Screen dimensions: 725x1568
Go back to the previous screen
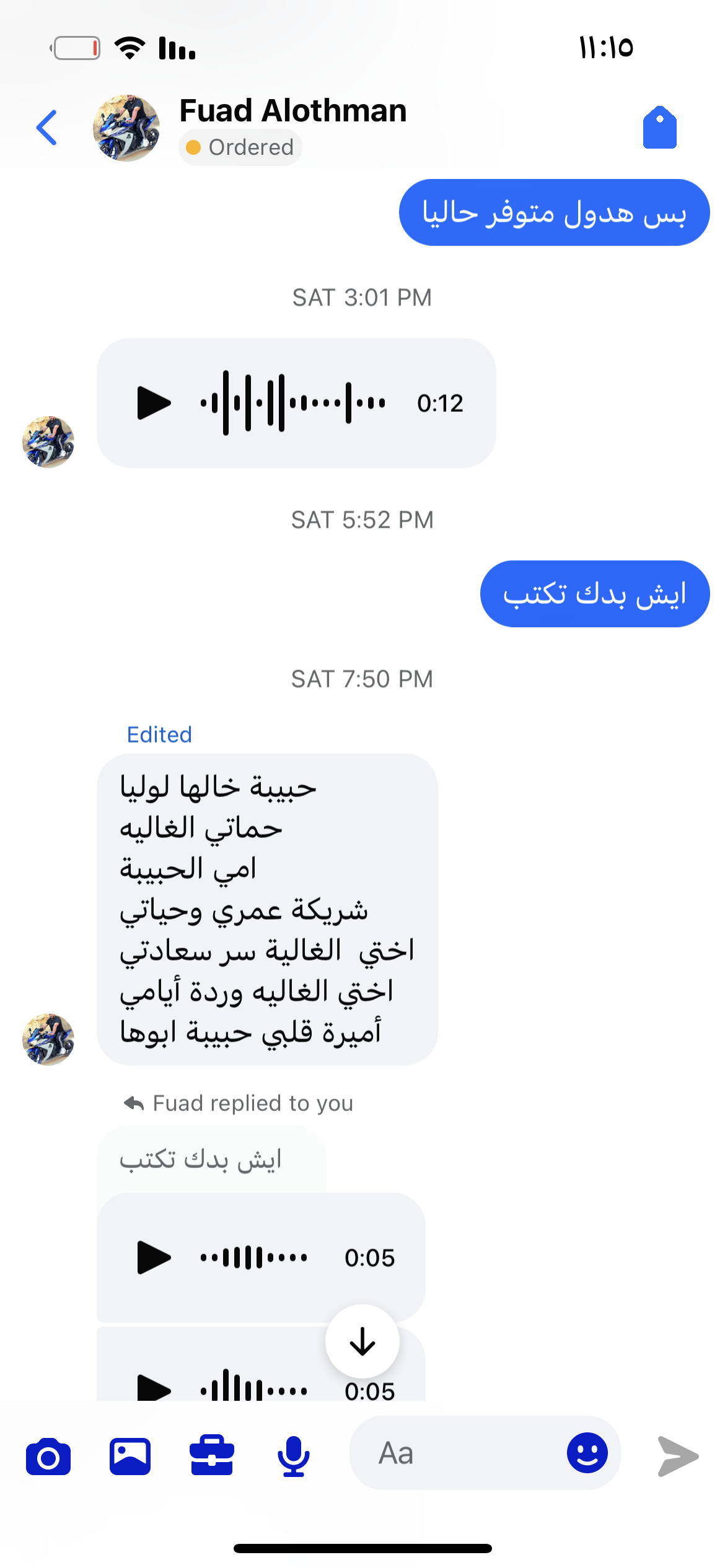47,128
